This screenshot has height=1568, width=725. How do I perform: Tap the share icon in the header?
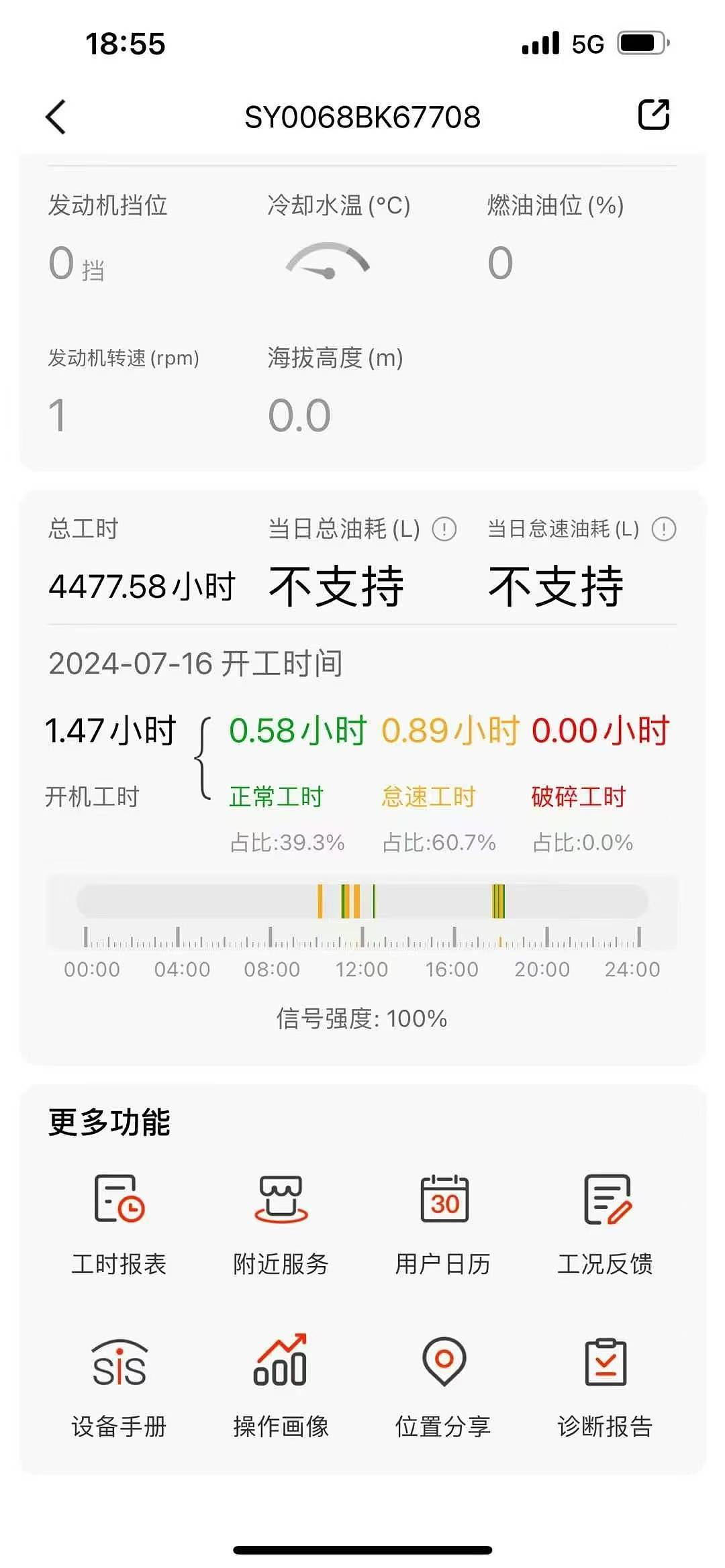pyautogui.click(x=653, y=115)
